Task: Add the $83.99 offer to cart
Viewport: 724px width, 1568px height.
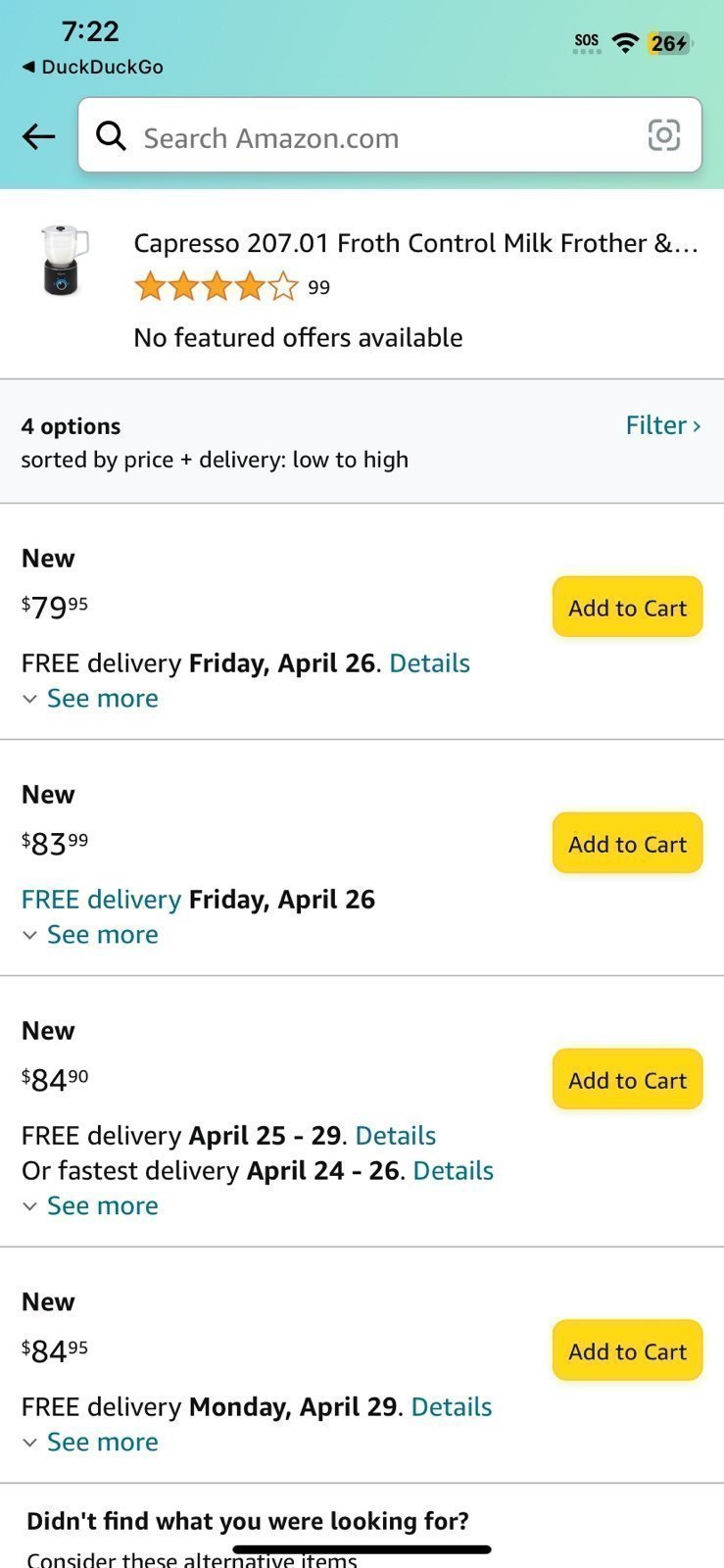Action: click(627, 844)
